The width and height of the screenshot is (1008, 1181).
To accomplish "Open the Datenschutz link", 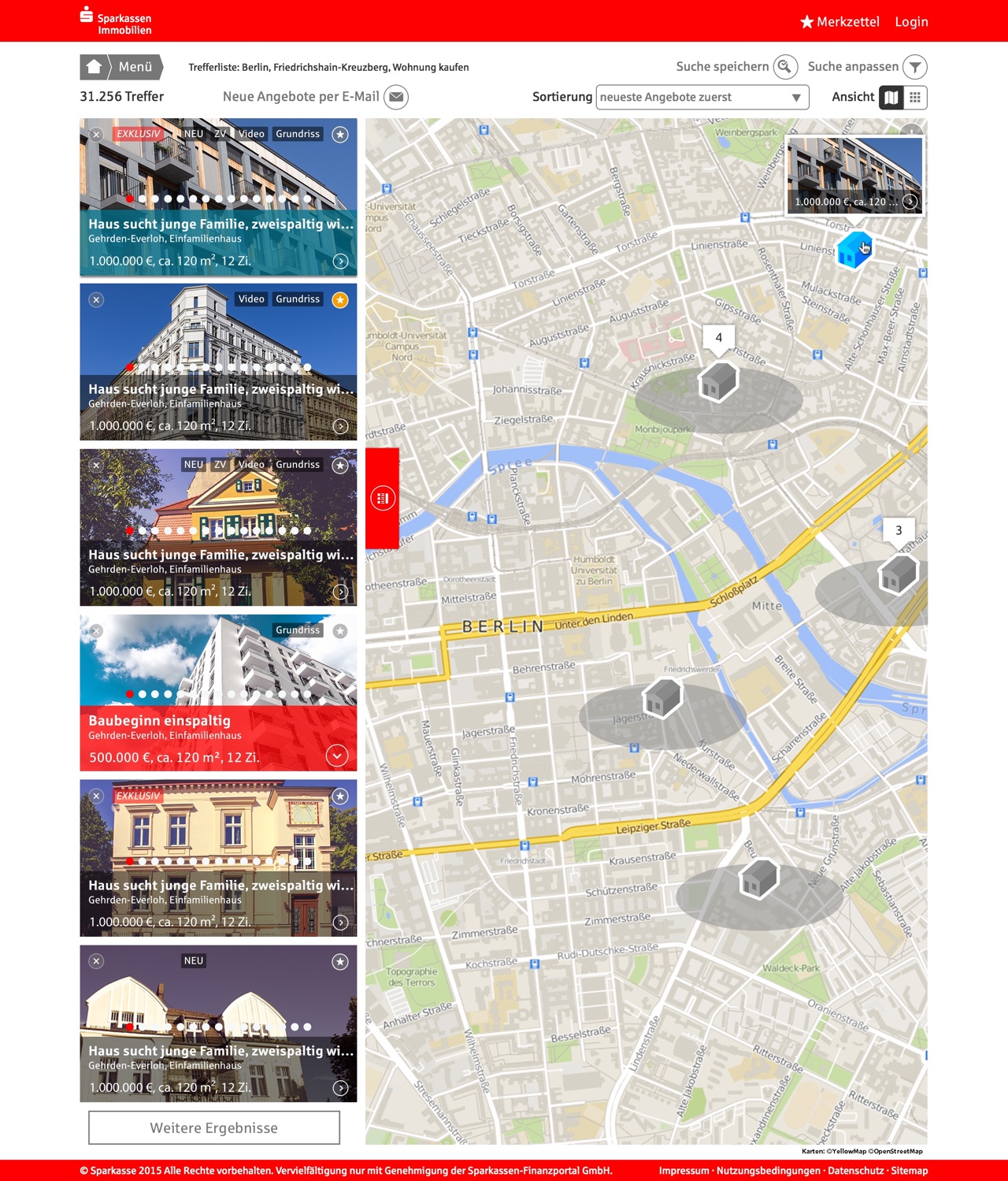I will [855, 1171].
